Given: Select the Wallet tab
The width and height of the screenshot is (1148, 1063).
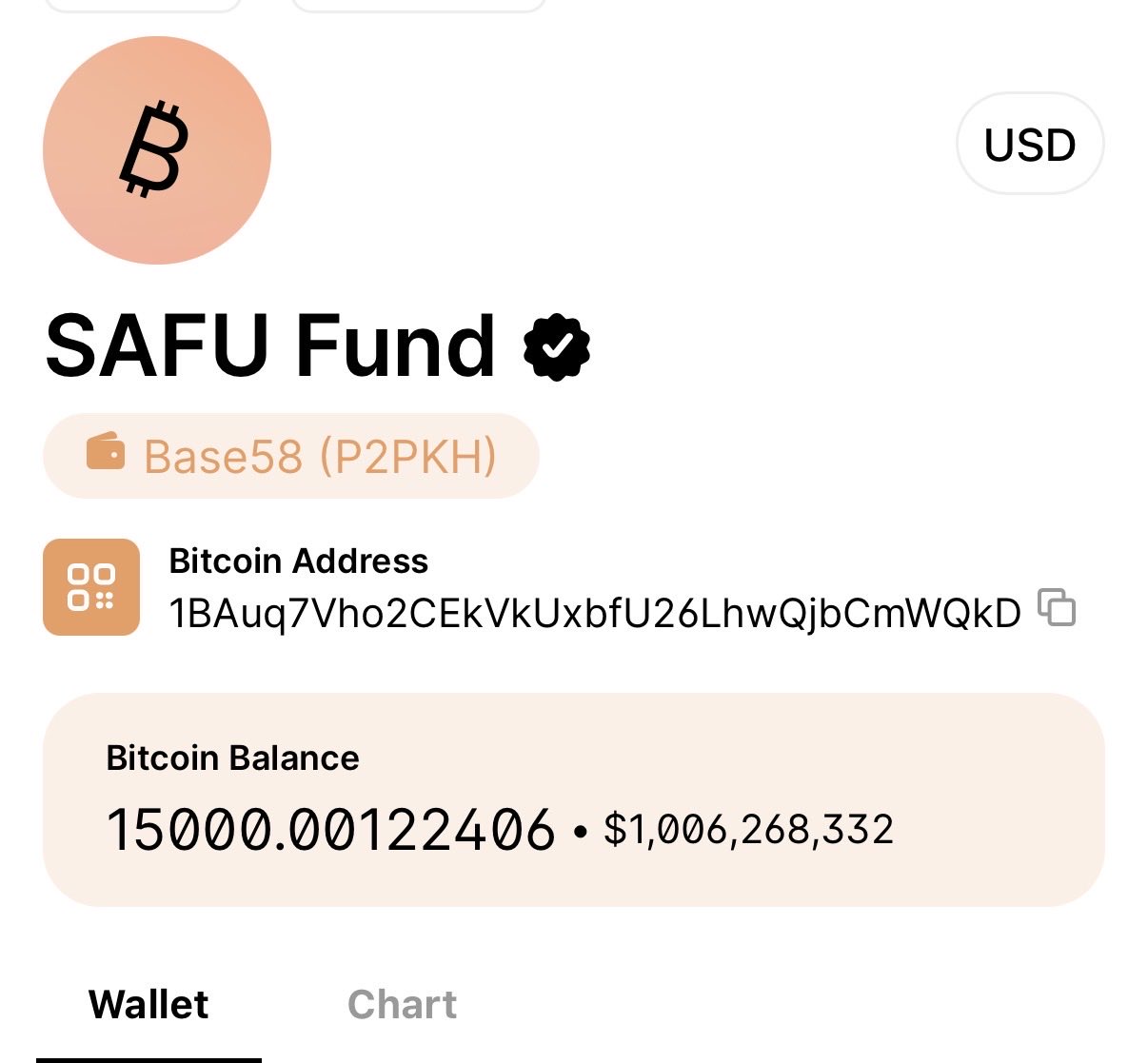Looking at the screenshot, I should click(x=148, y=1005).
